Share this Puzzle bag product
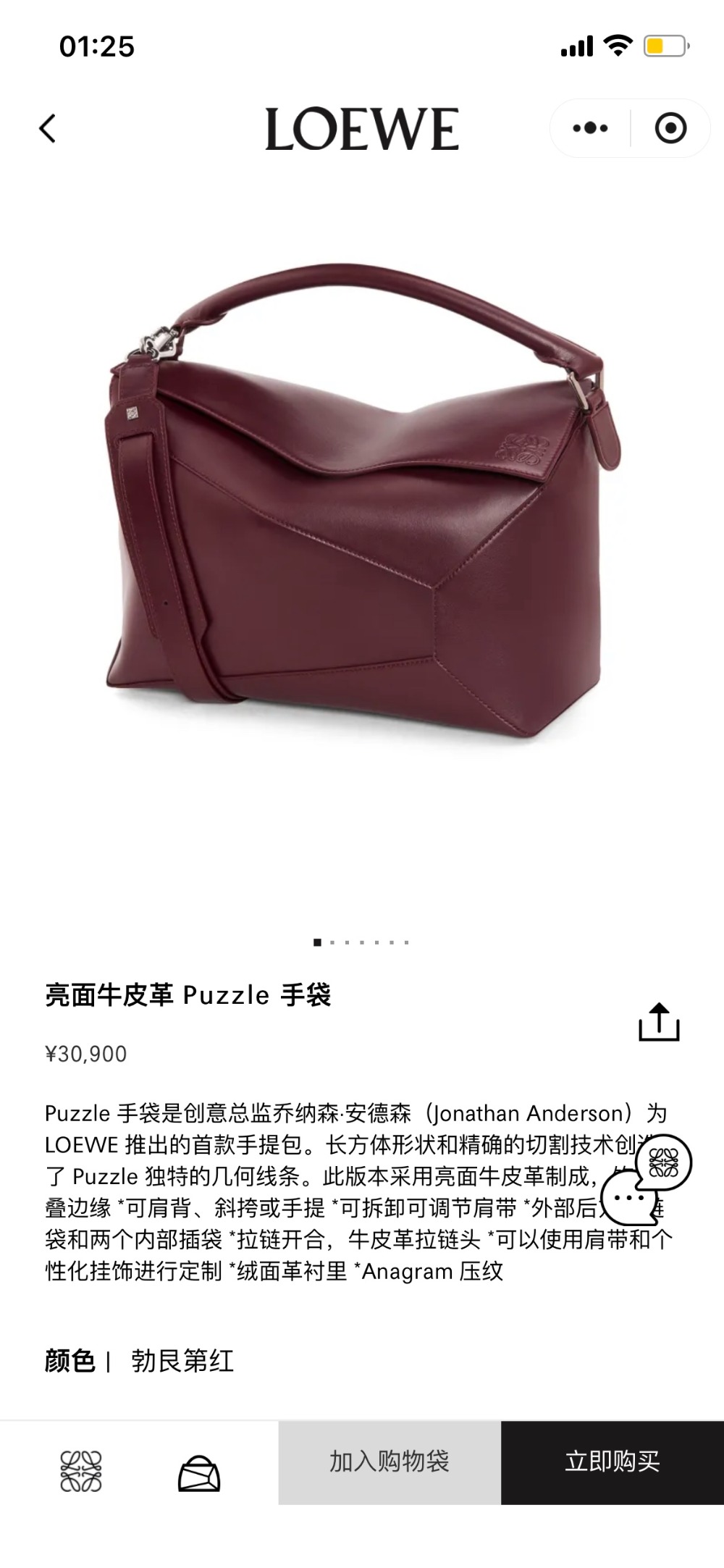Screen dimensions: 724x1568 click(659, 1022)
